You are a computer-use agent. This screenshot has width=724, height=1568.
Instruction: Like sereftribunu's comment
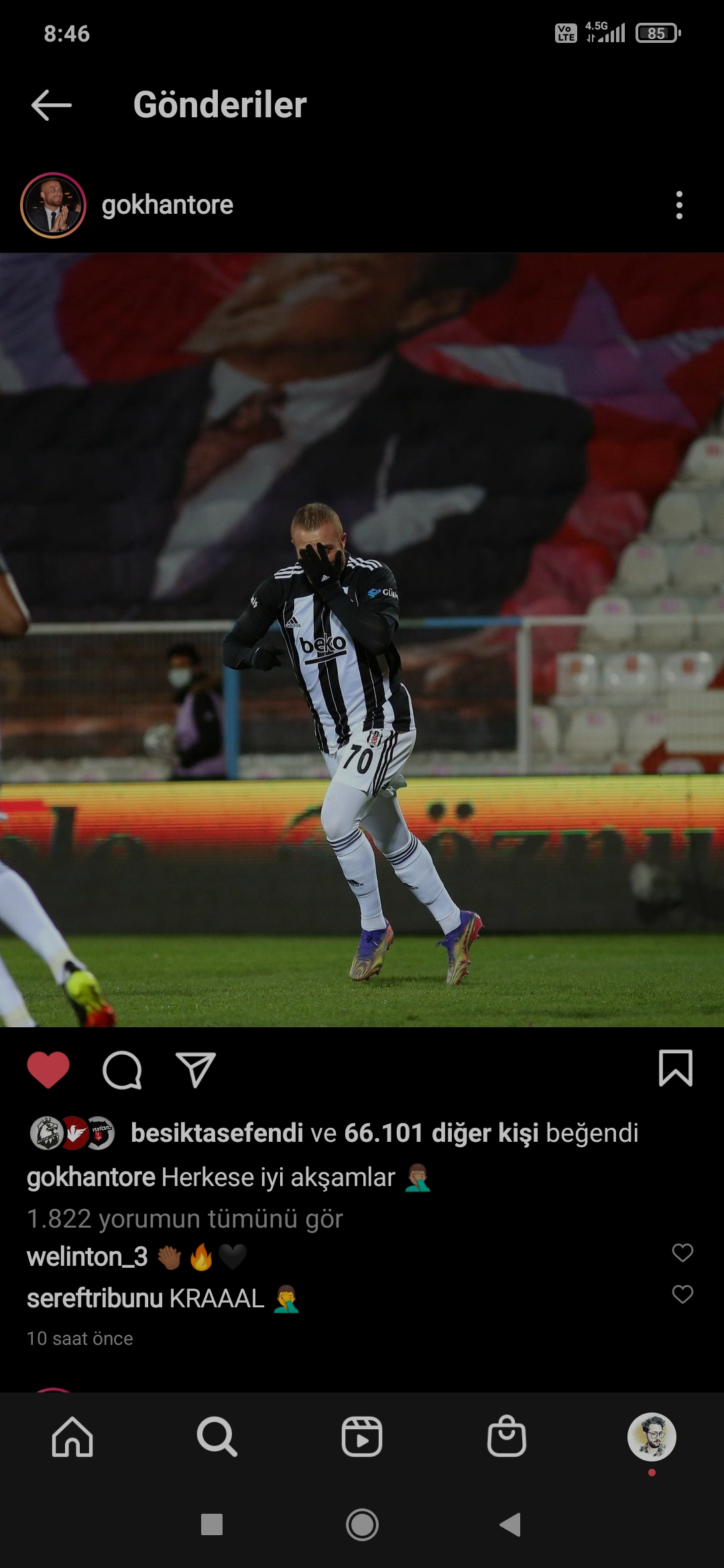point(682,1294)
